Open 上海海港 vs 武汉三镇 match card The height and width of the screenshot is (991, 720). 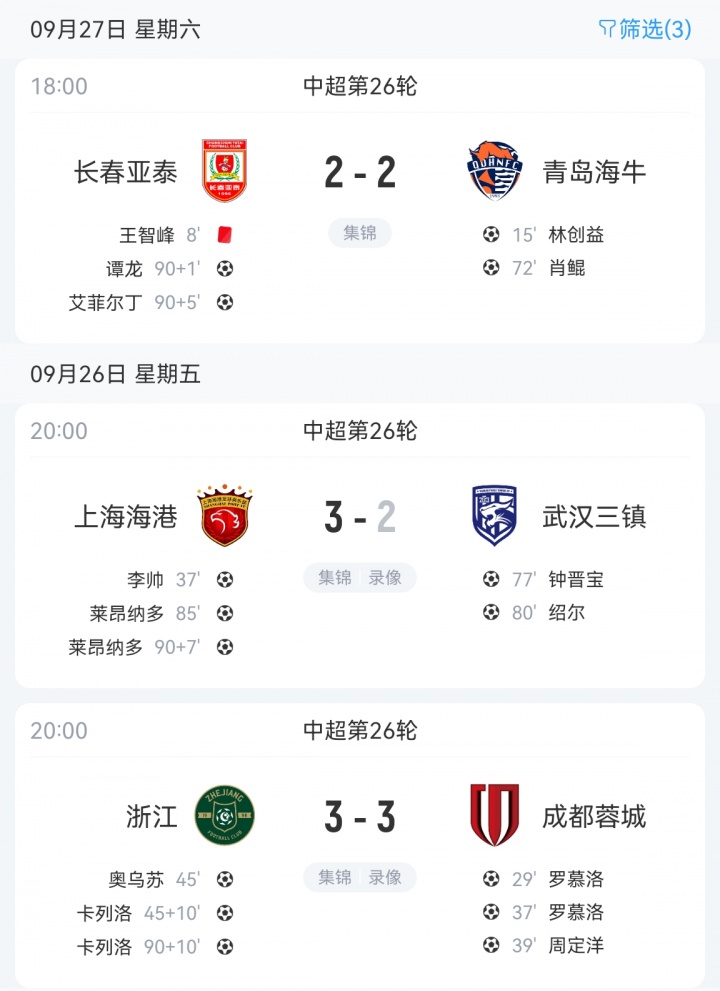point(360,517)
